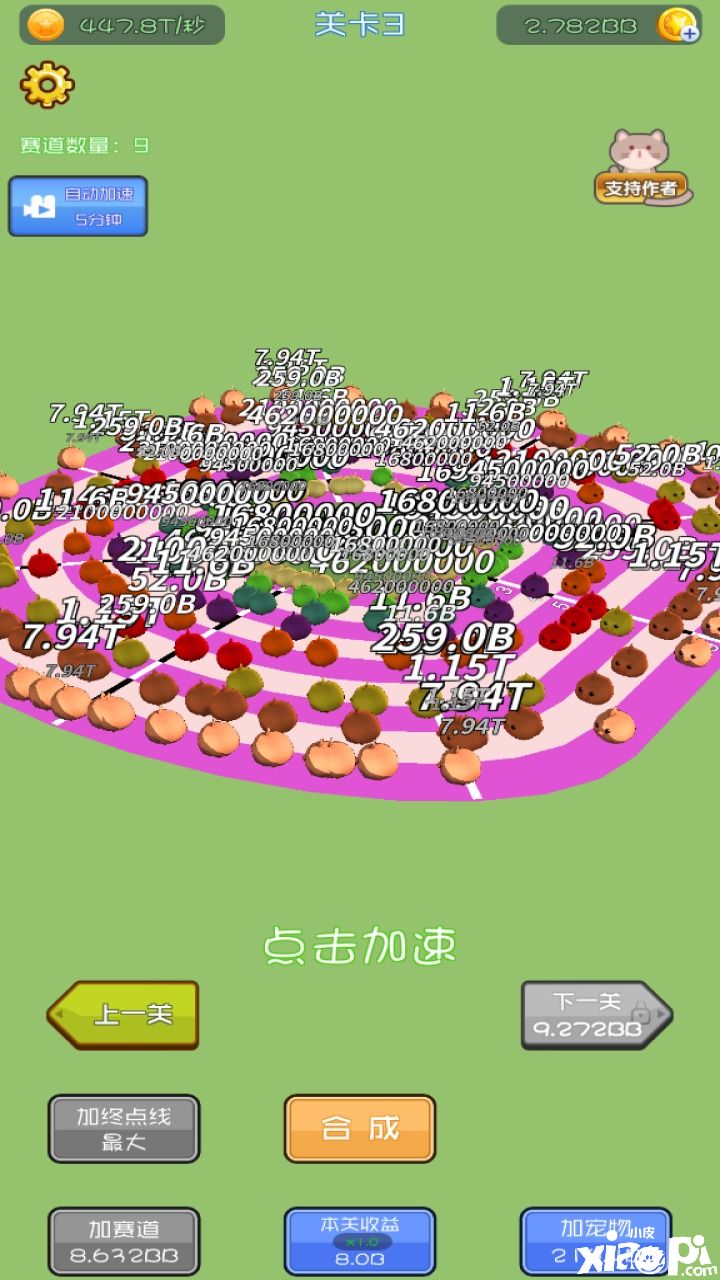Add a pet with 加宠物
This screenshot has height=1280, width=720.
tap(595, 1241)
